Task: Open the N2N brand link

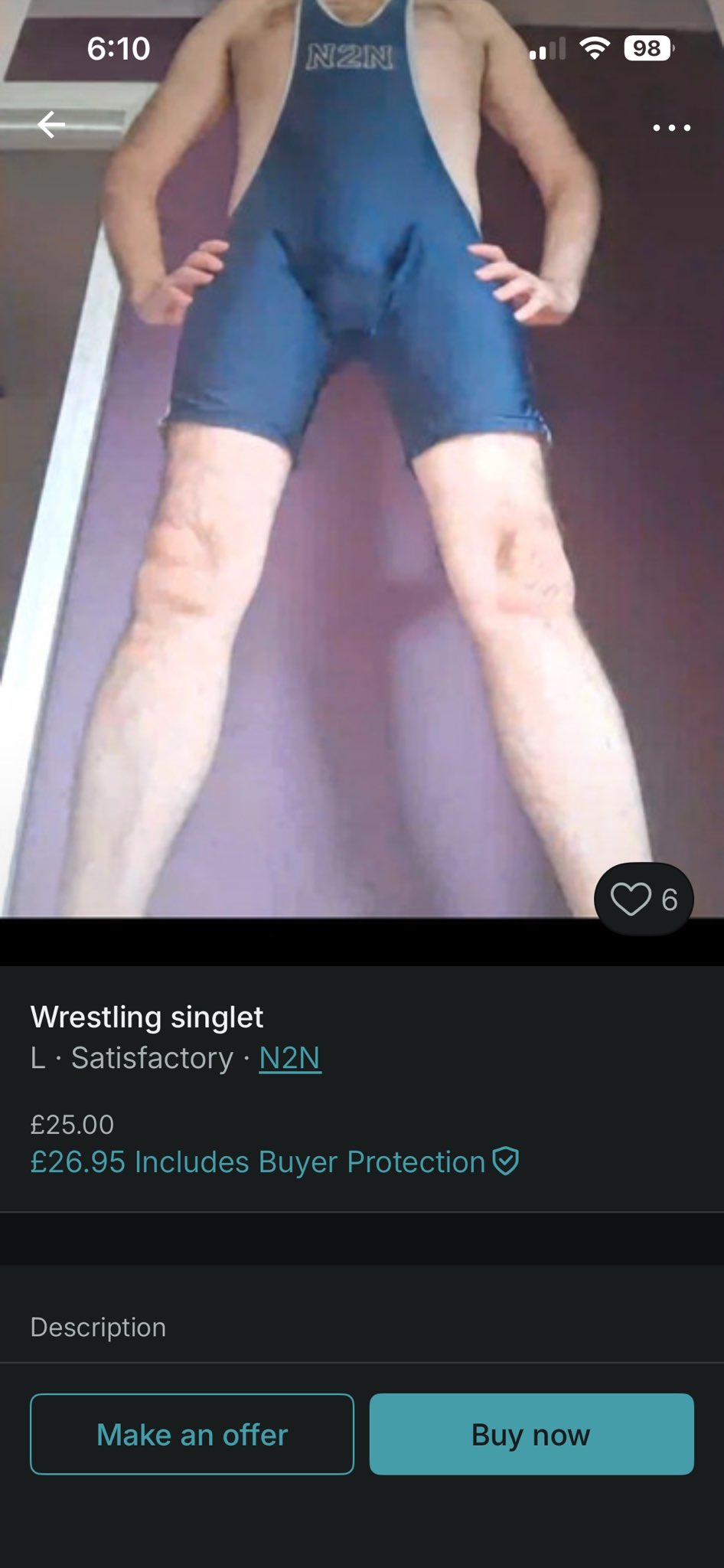Action: tap(290, 1058)
